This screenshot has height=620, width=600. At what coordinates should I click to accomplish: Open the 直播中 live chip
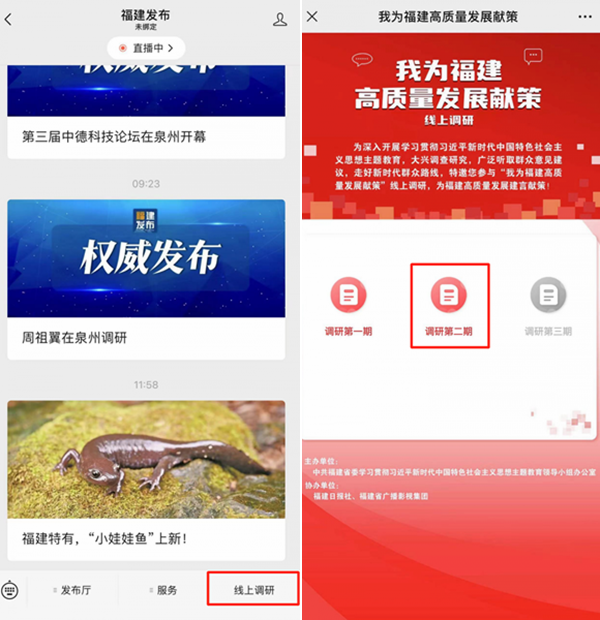[x=146, y=47]
